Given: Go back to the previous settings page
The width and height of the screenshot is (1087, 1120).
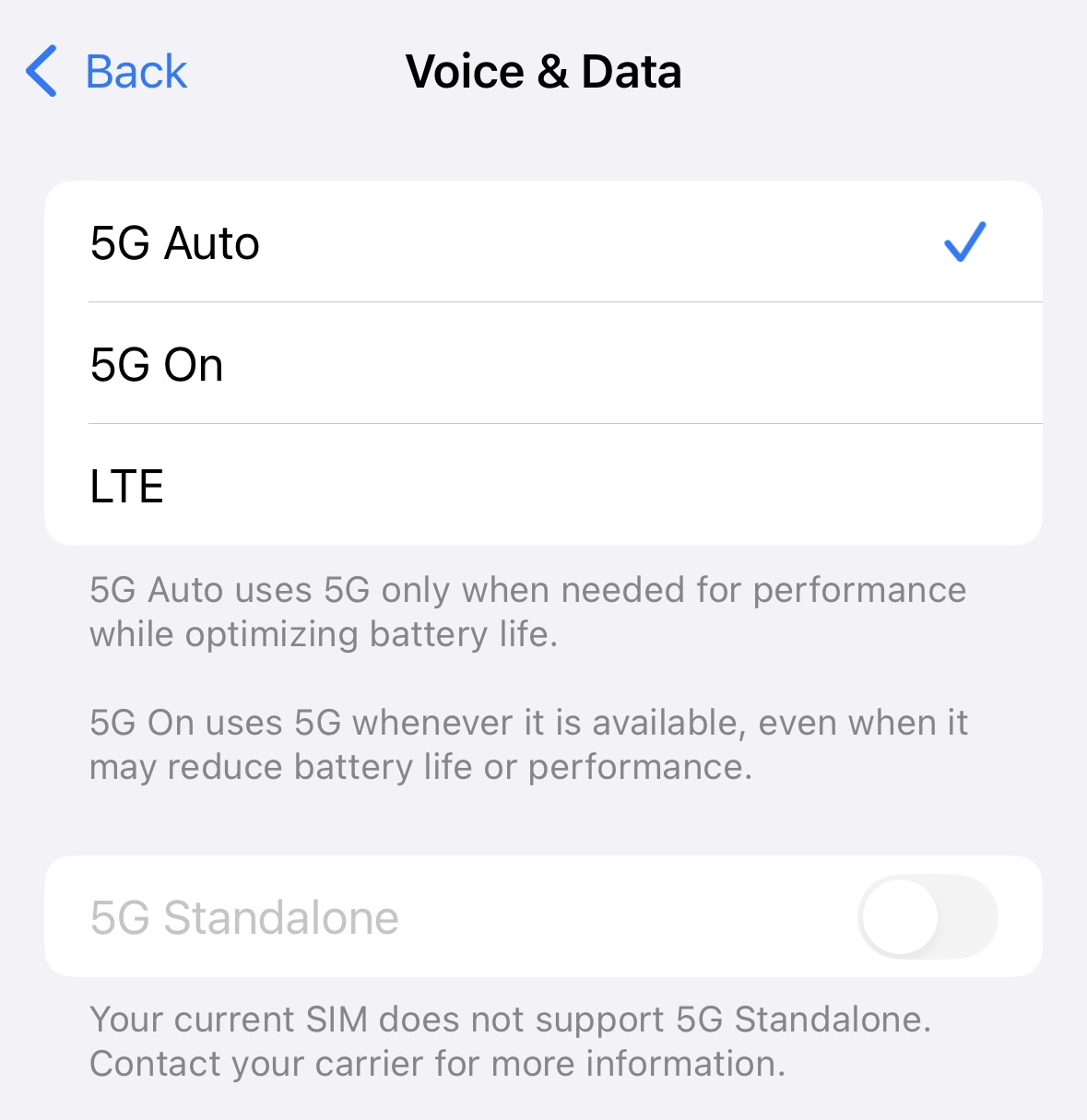Looking at the screenshot, I should click(x=107, y=72).
